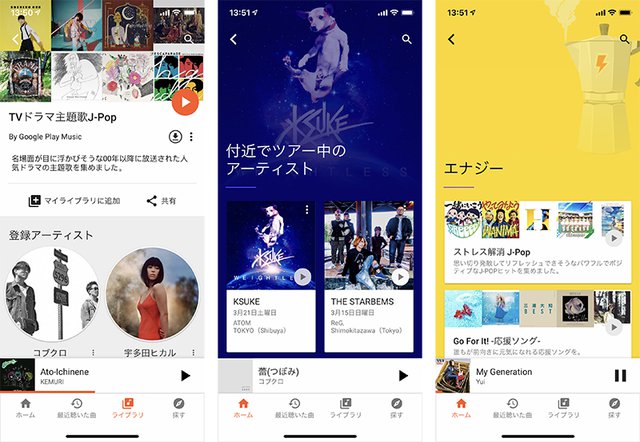This screenshot has height=442, width=640.
Task: Open ライブラリ tab below the 蕾(つぼみ) player
Action: 345,408
